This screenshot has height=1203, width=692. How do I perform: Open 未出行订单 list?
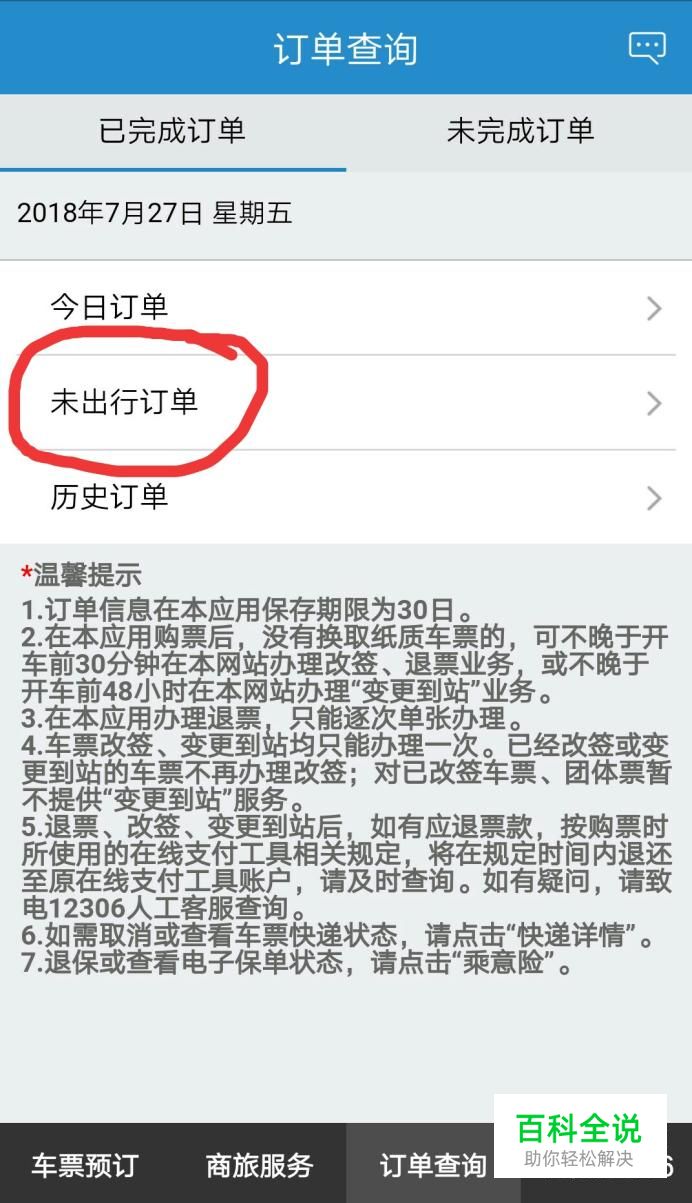click(x=345, y=402)
